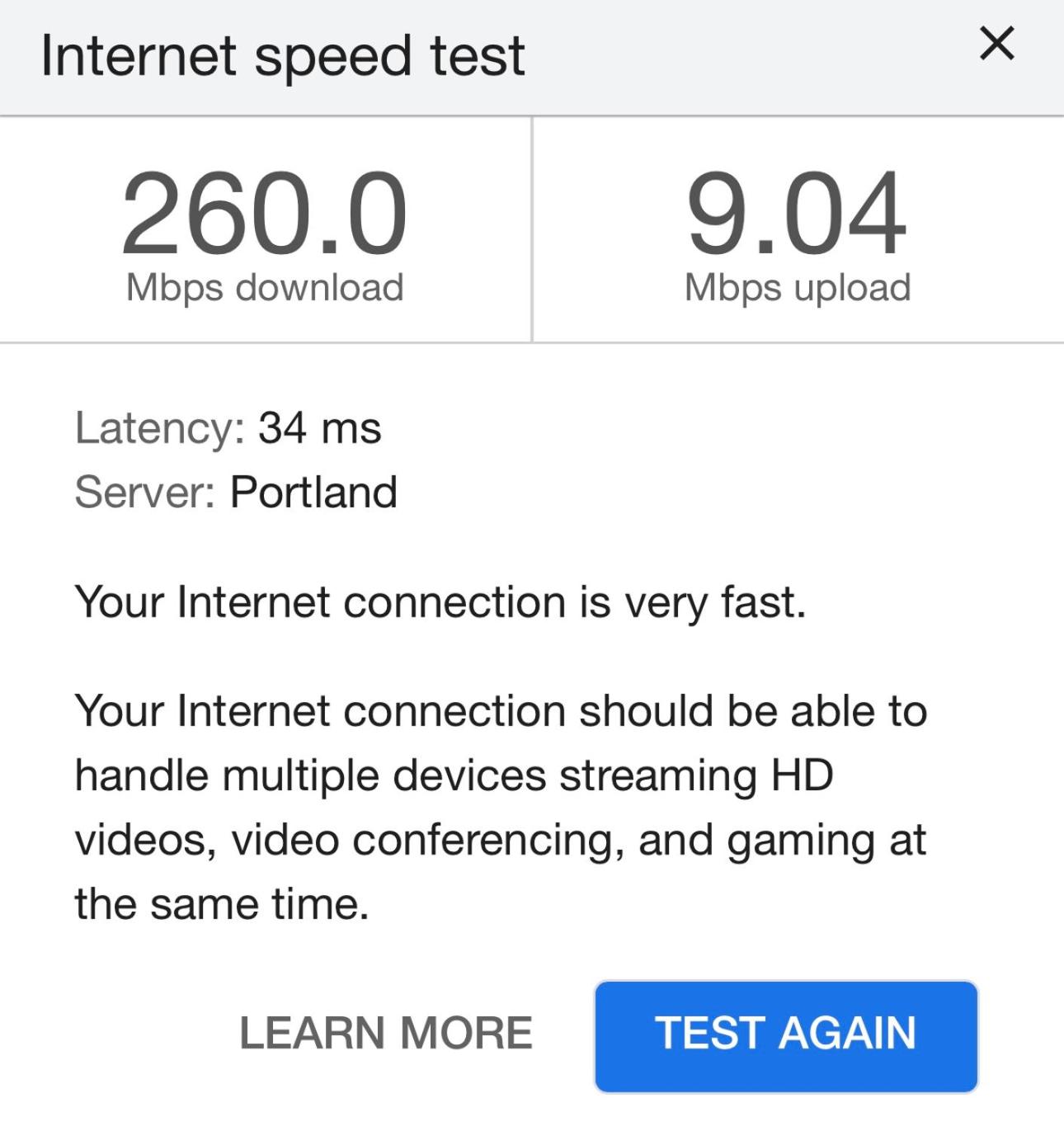Close the Internet speed test dialog
Screen dimensions: 1064x1131
[996, 44]
